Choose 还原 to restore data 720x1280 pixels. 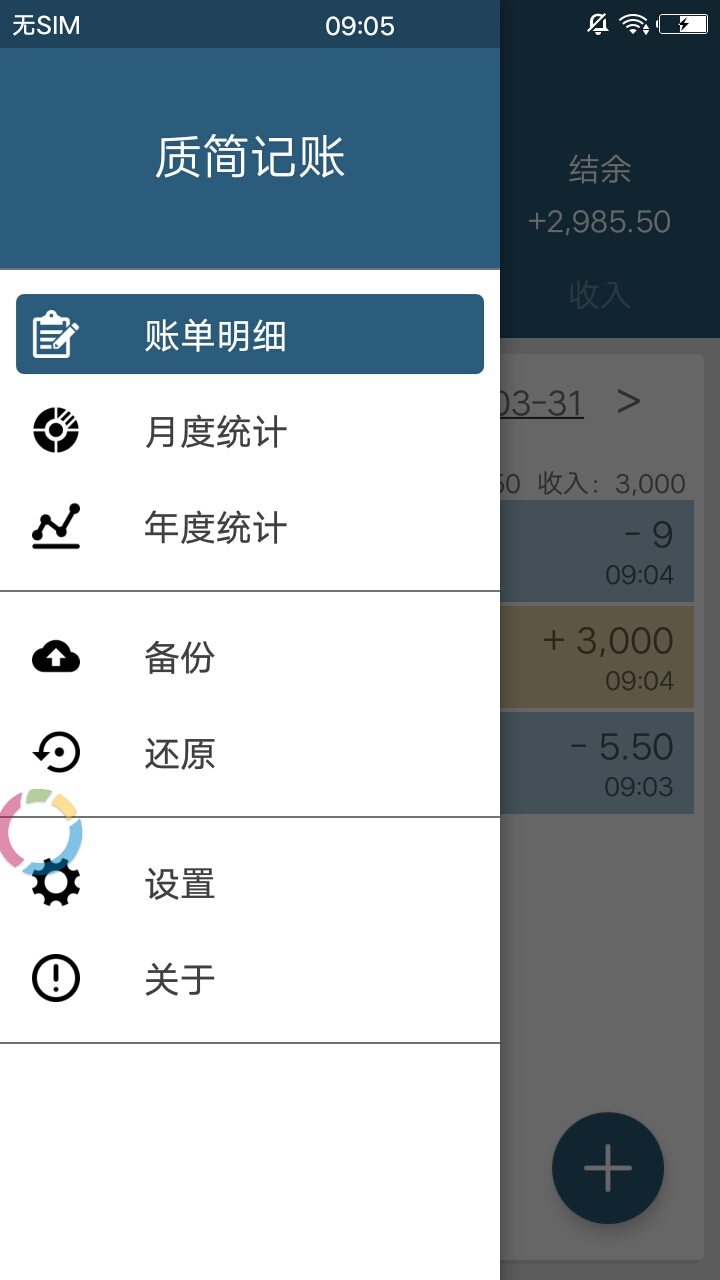[250, 753]
